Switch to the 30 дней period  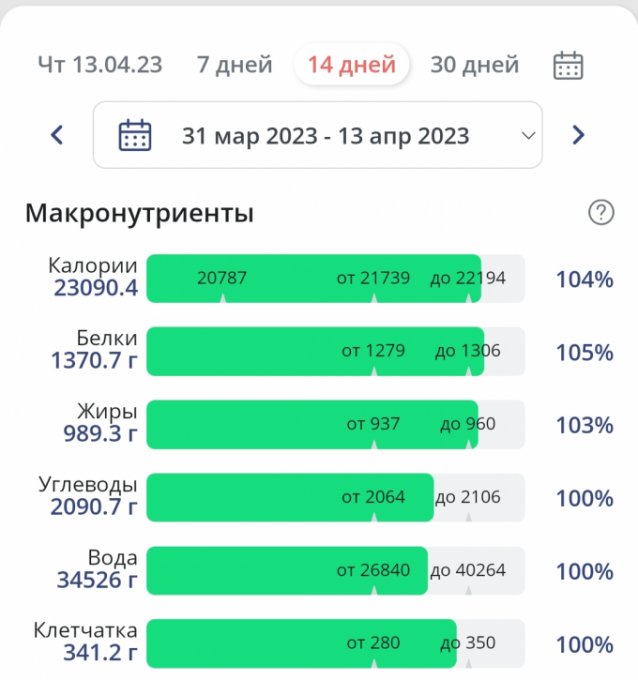(474, 65)
